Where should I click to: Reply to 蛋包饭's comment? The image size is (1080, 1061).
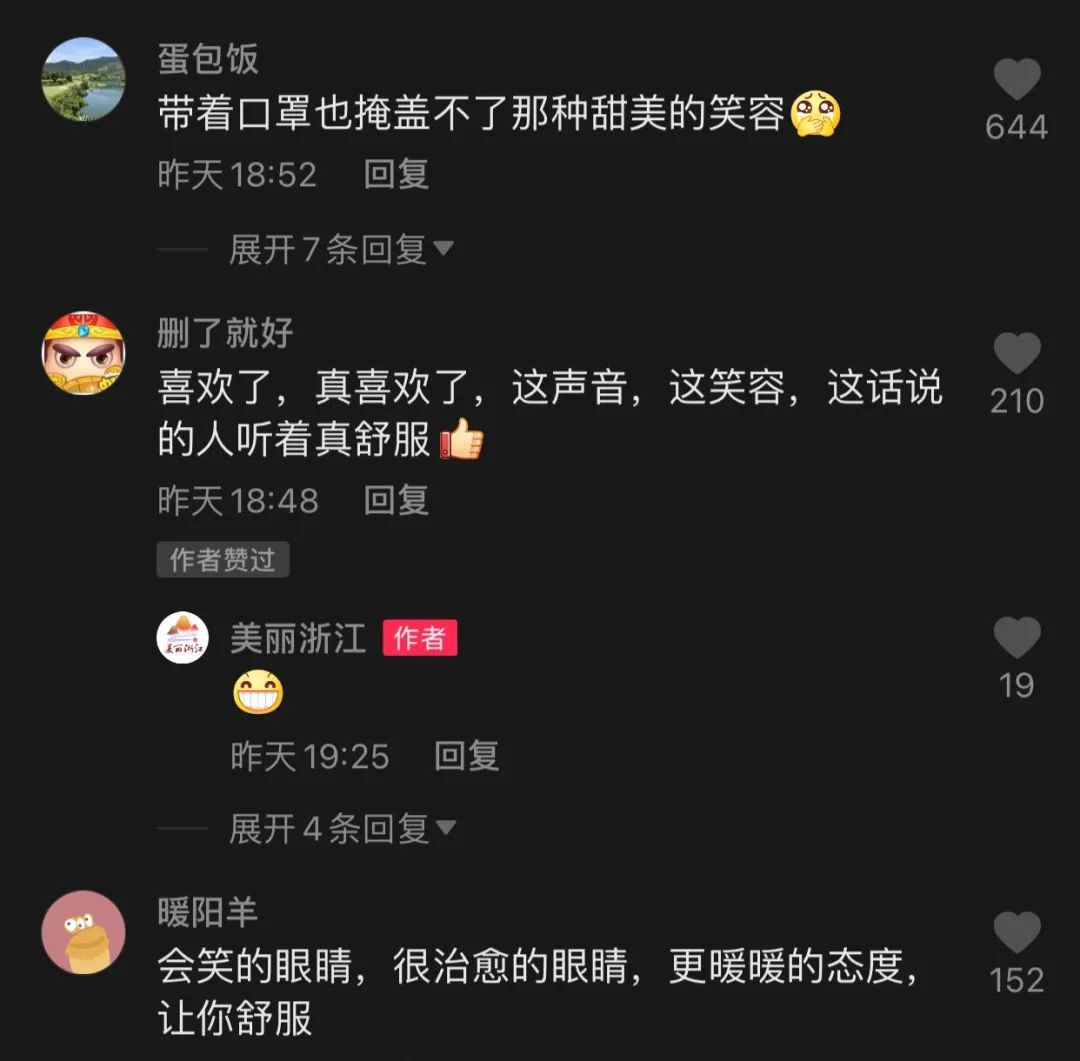pyautogui.click(x=396, y=175)
